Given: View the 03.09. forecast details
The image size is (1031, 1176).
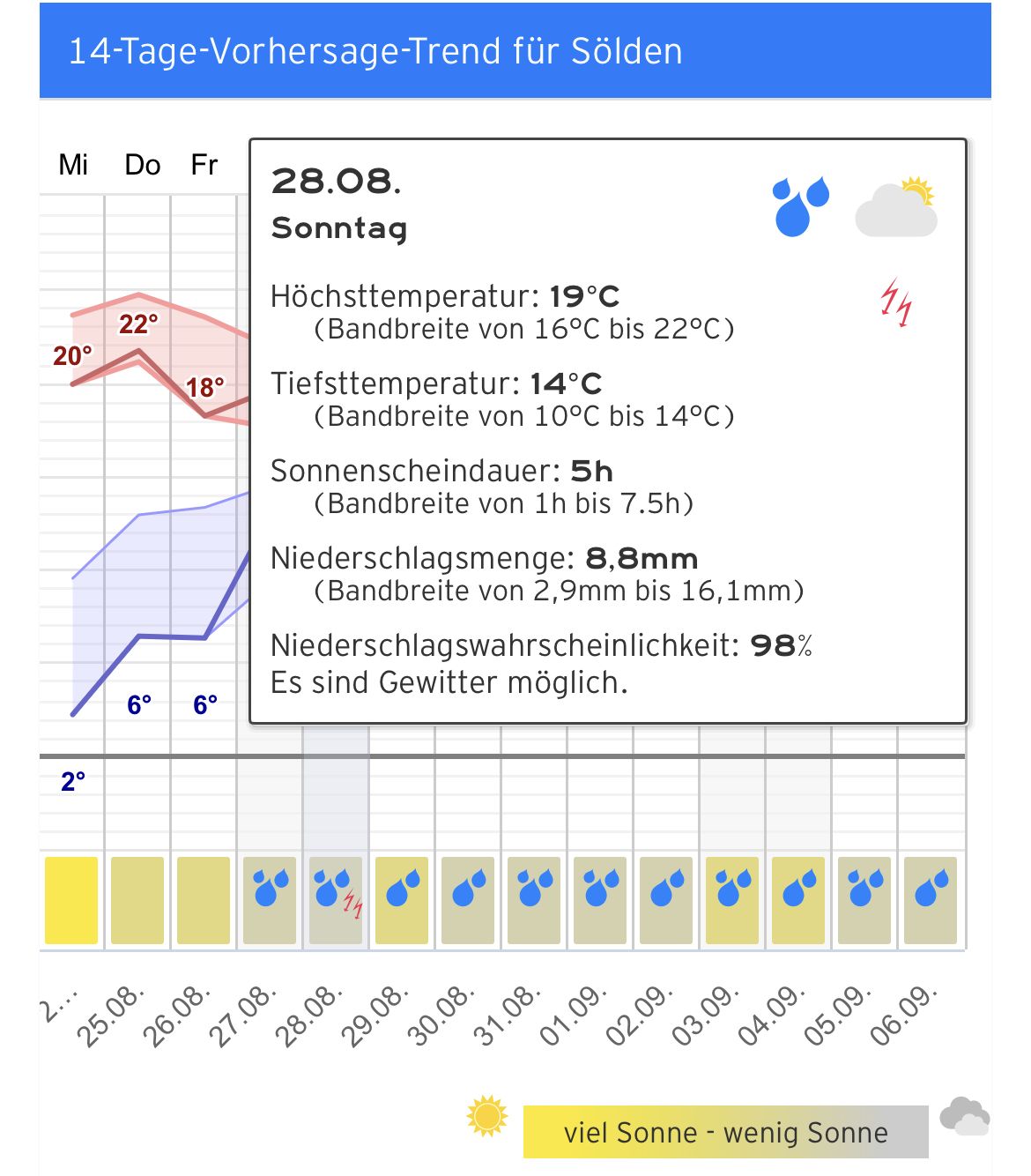Looking at the screenshot, I should 732,900.
